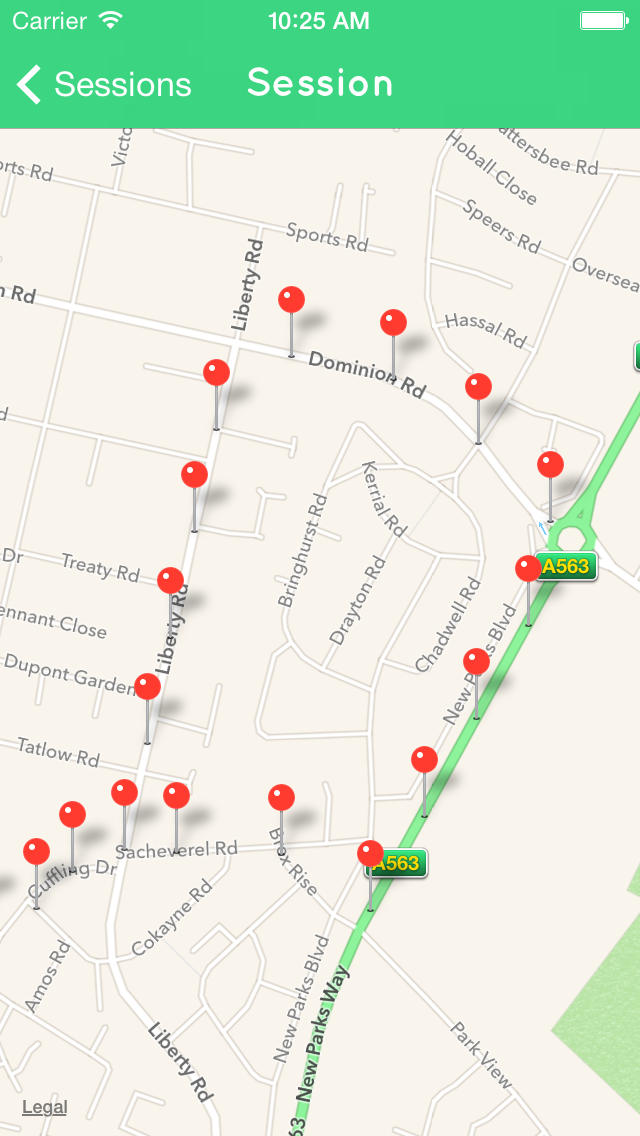Select the pin near Amos Rd corner
Screen dimensions: 640x1136
pos(36,851)
